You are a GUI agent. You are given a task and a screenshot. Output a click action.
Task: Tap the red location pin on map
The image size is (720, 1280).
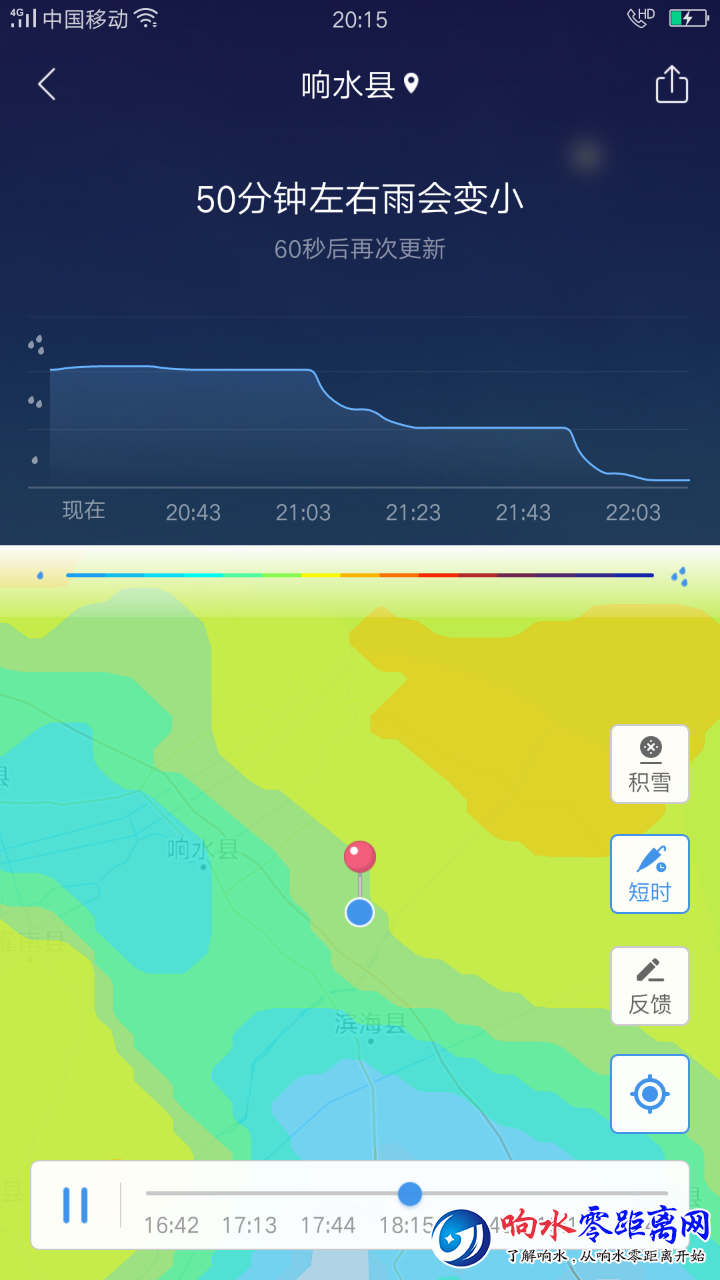coord(360,857)
